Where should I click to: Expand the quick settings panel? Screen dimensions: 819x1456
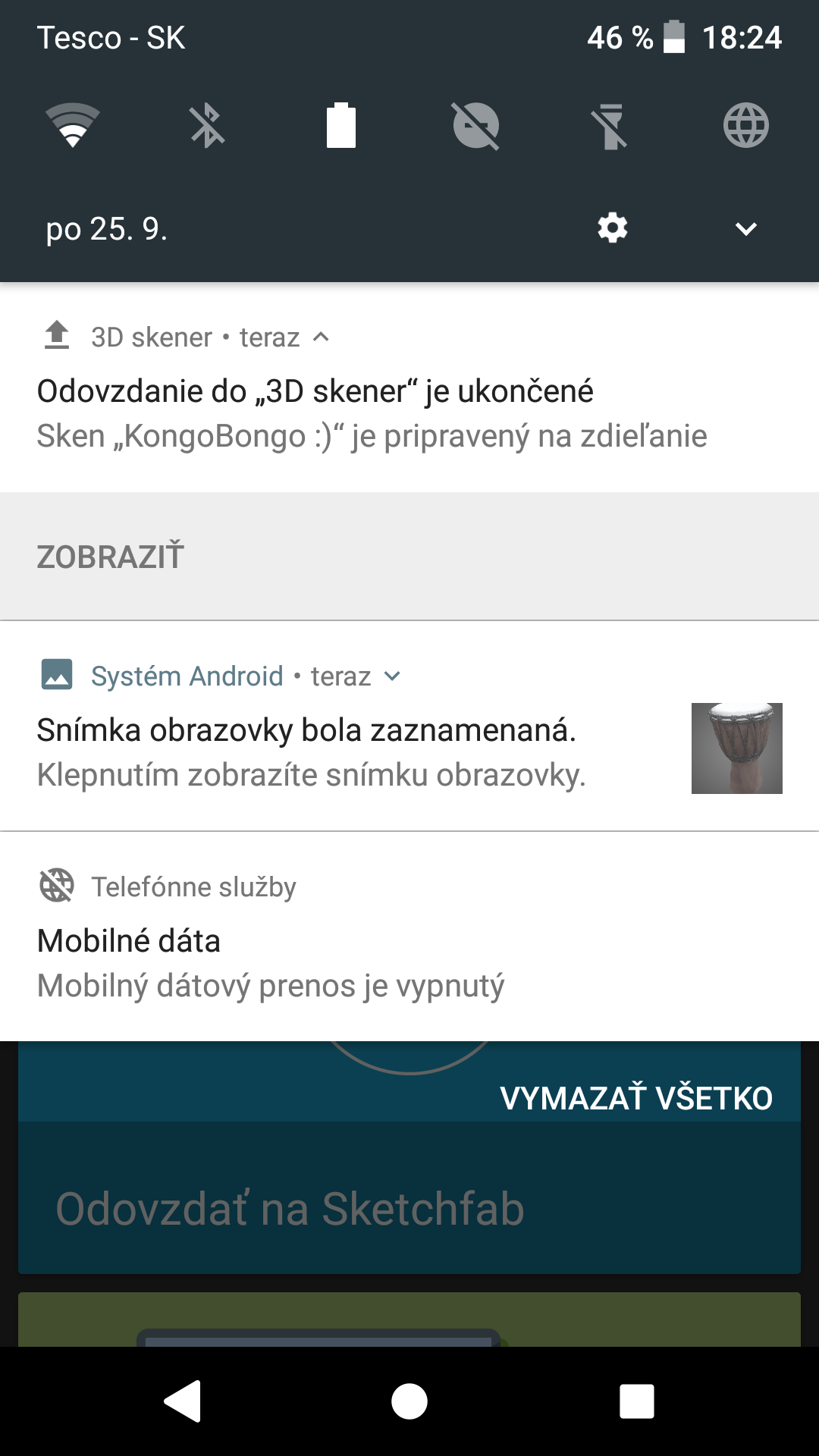pyautogui.click(x=746, y=229)
